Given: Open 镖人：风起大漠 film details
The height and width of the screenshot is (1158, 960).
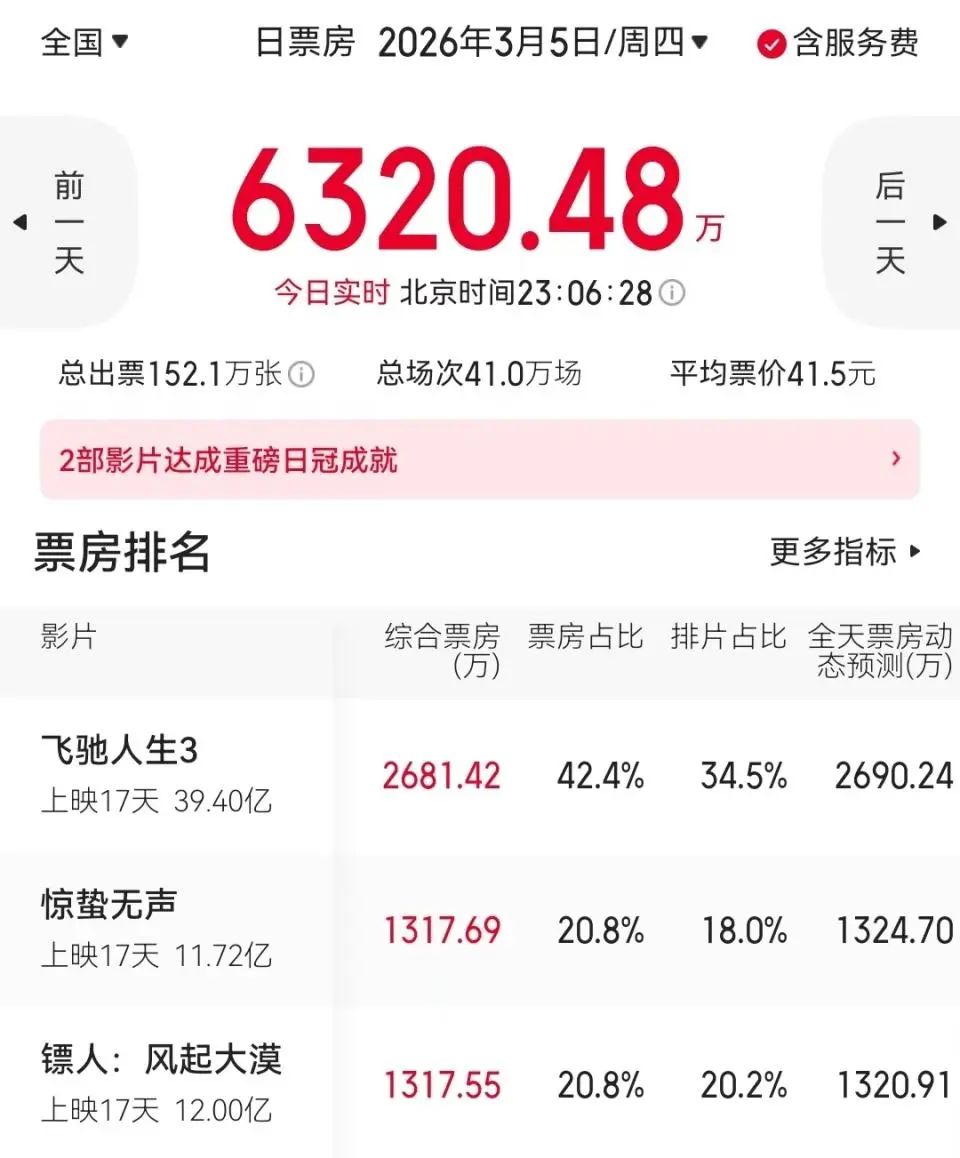Looking at the screenshot, I should (x=162, y=1059).
